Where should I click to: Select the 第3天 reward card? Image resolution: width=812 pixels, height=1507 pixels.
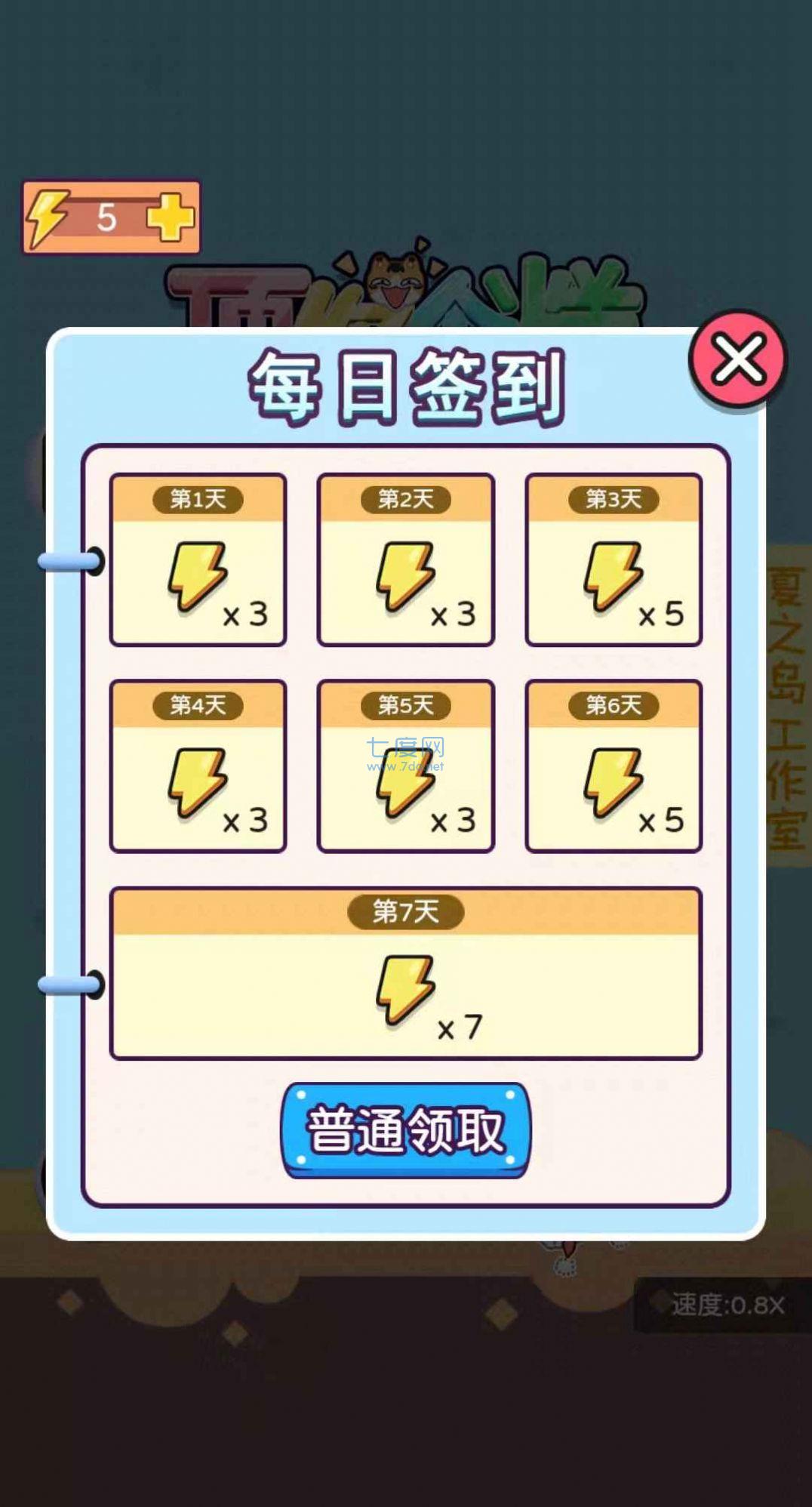click(614, 560)
